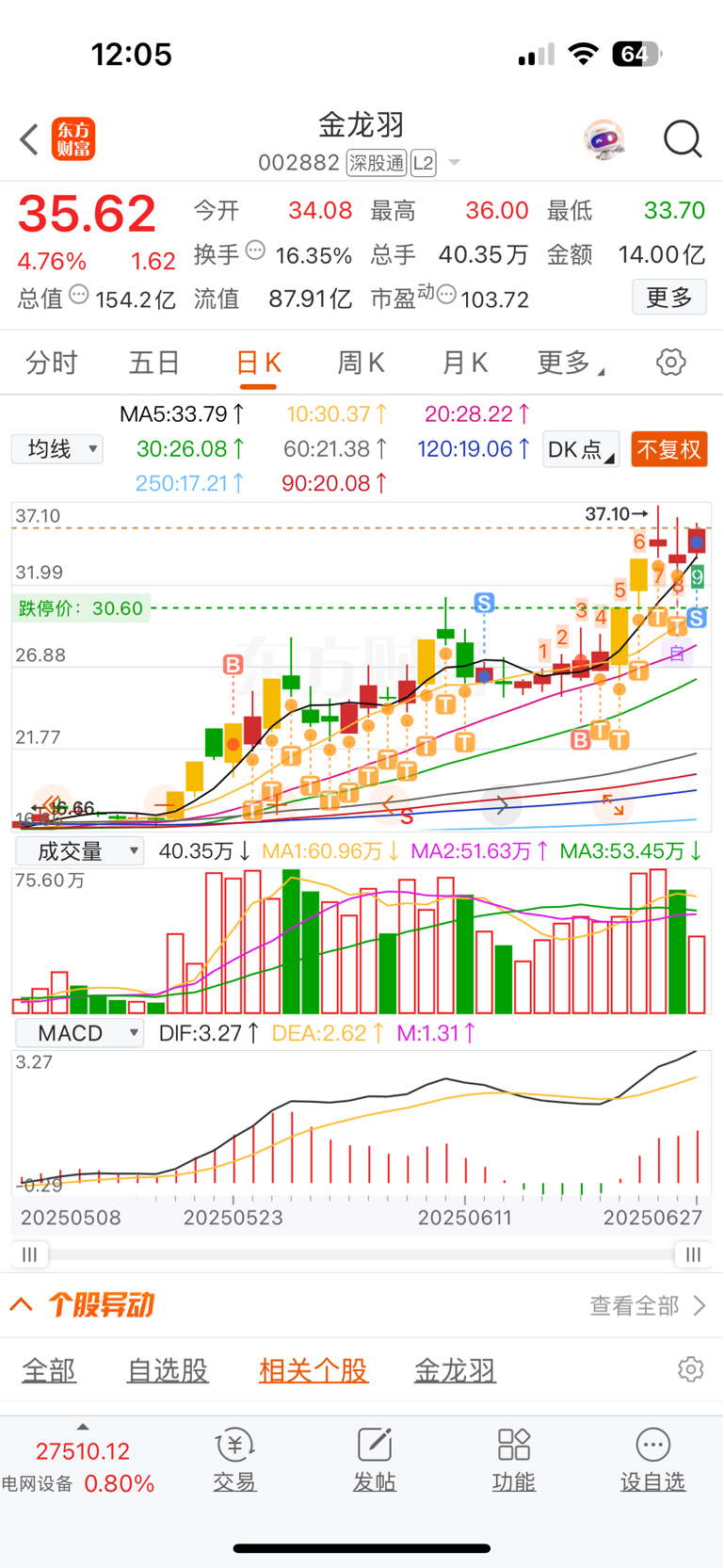The width and height of the screenshot is (724, 1568).
Task: Expand the stock code dropdown arrow
Action: 455,163
